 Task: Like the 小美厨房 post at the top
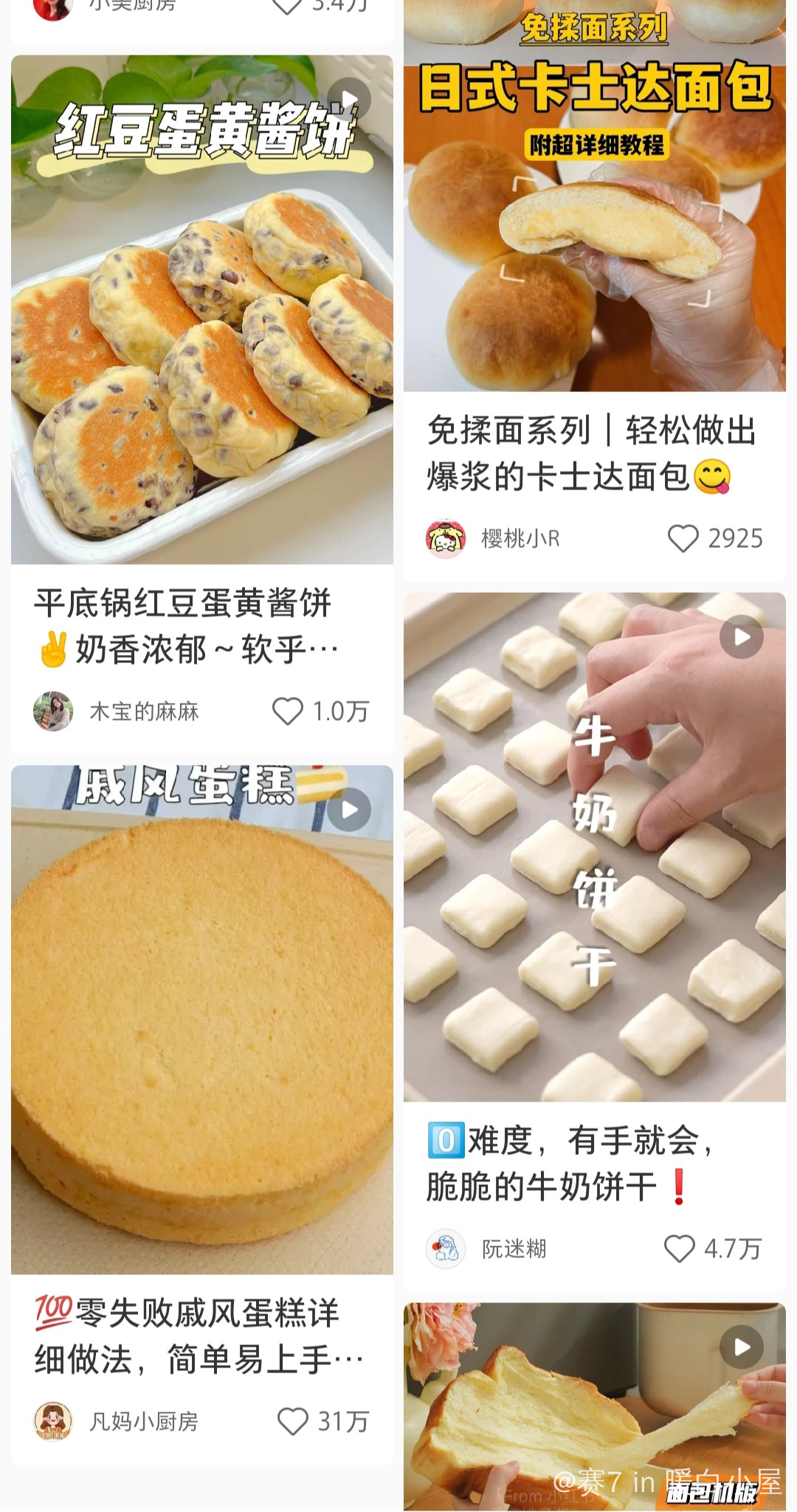click(286, 6)
